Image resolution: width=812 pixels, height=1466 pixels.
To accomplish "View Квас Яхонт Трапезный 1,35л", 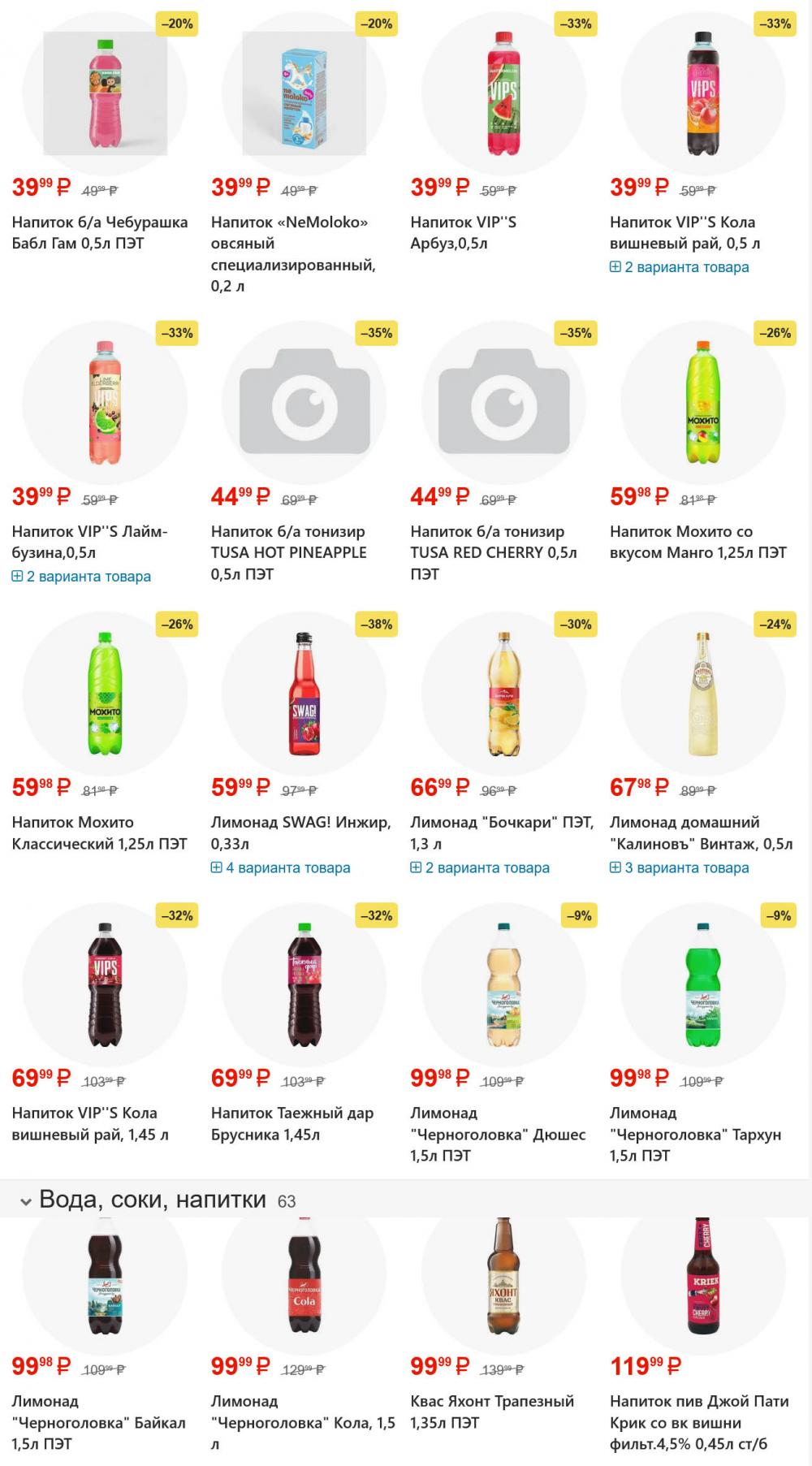I will [492, 1412].
